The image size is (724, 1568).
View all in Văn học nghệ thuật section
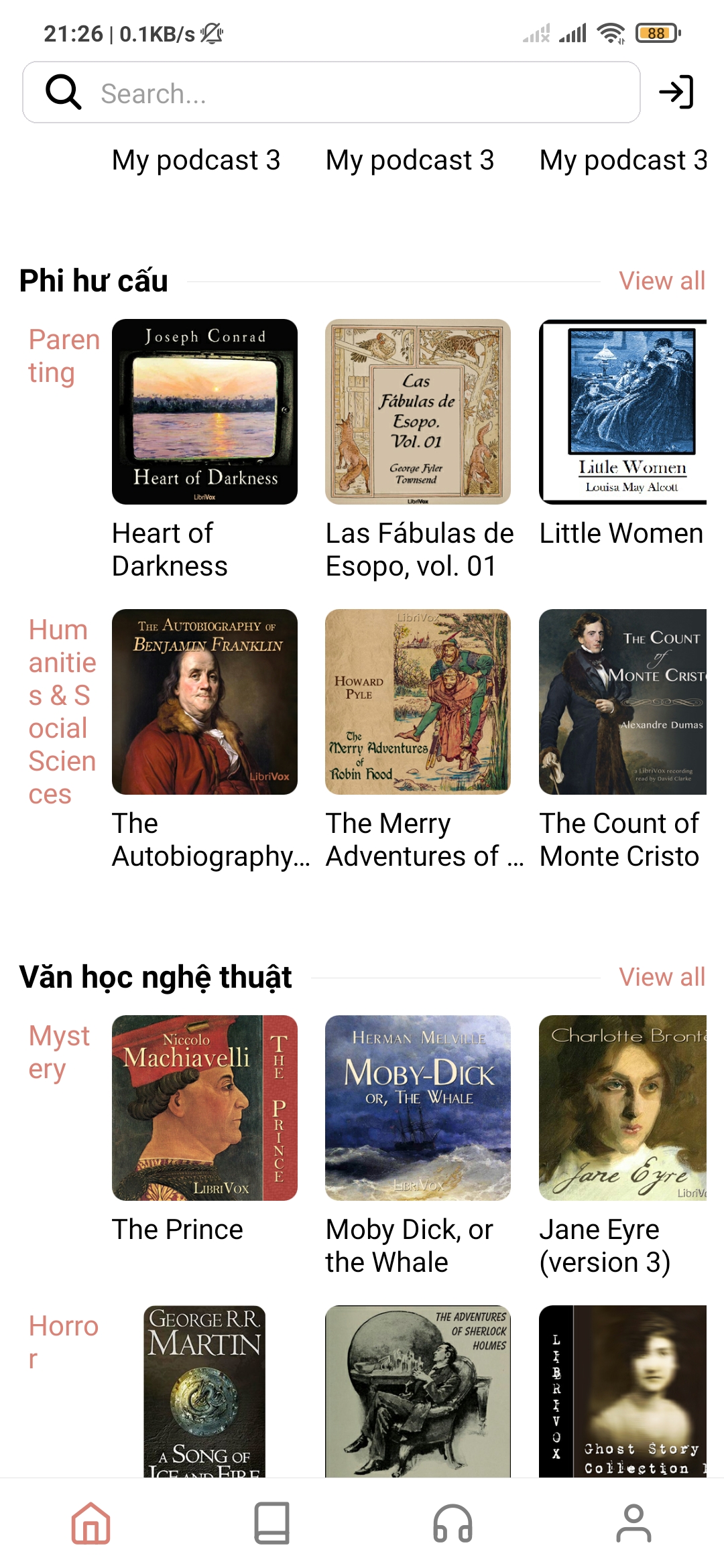tap(662, 977)
